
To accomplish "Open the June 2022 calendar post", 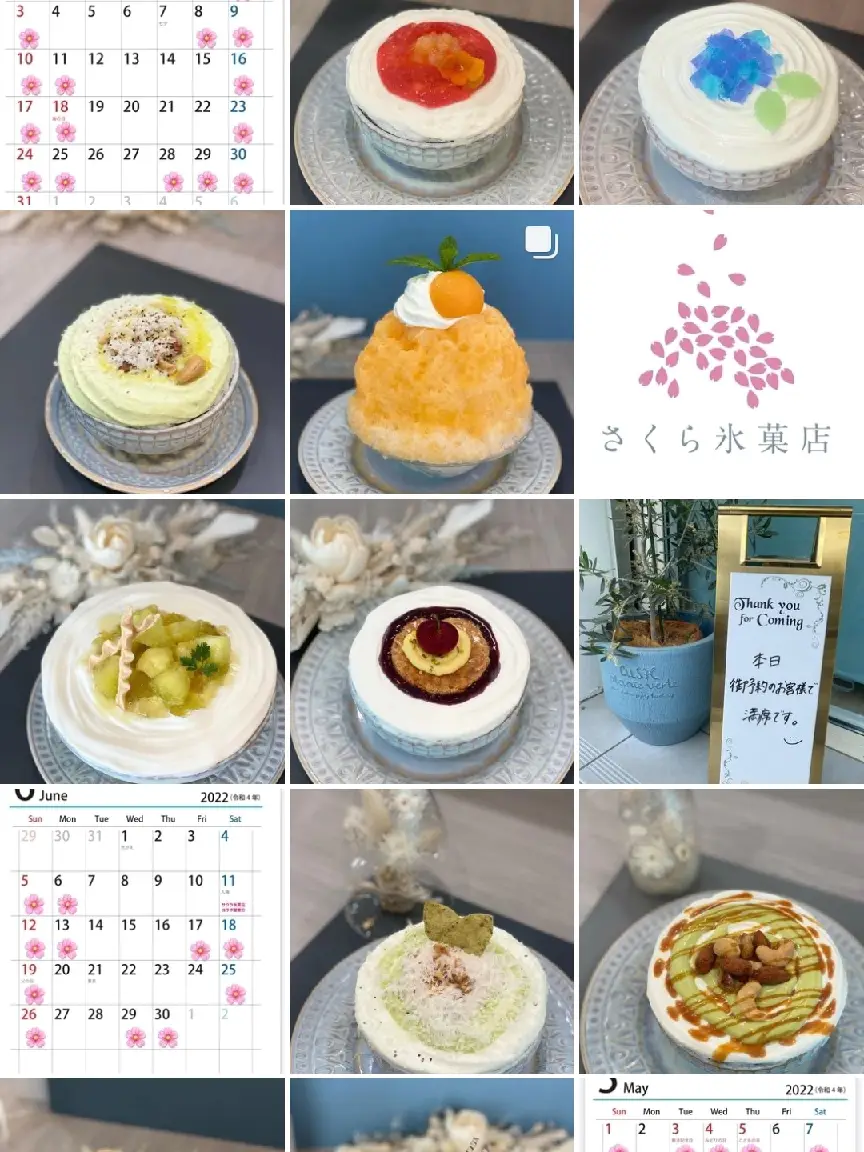I will [x=142, y=930].
